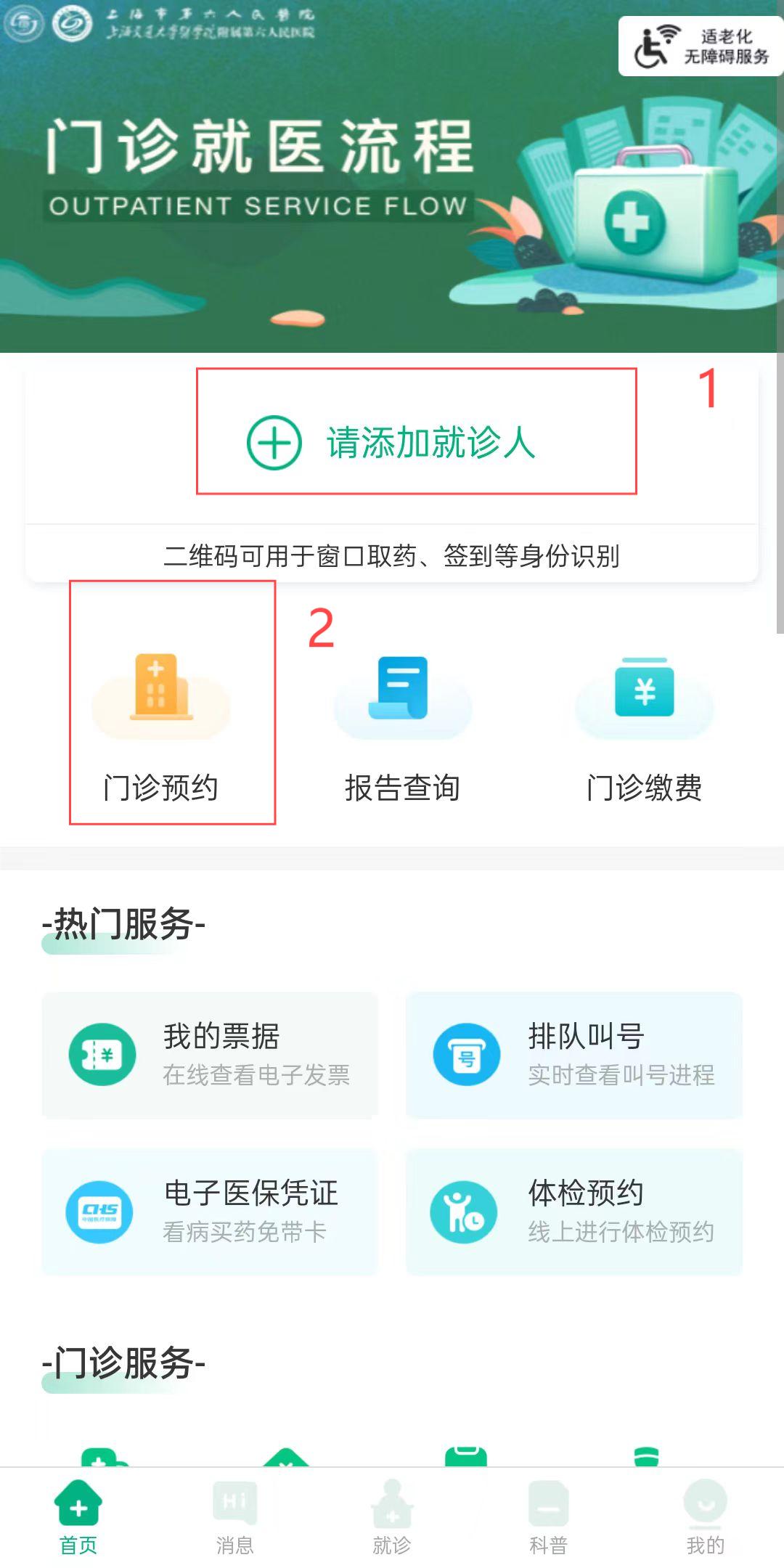This screenshot has height=1568, width=784.
Task: Open 适老化无障碍服务 accessibility mode
Action: [x=701, y=46]
